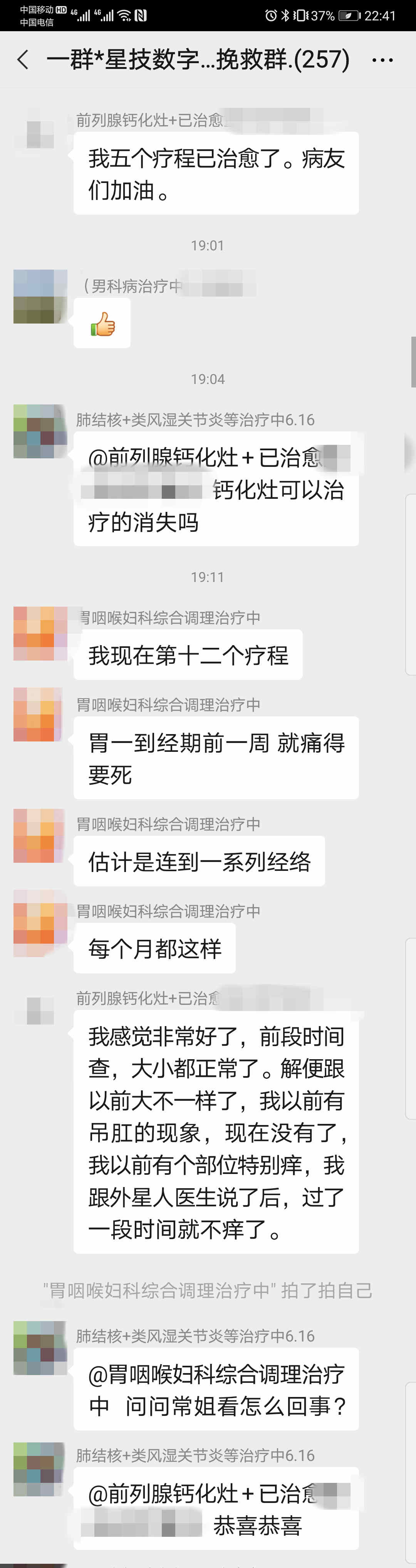Go back to the chat list
This screenshot has width=416, height=1568.
tap(23, 60)
